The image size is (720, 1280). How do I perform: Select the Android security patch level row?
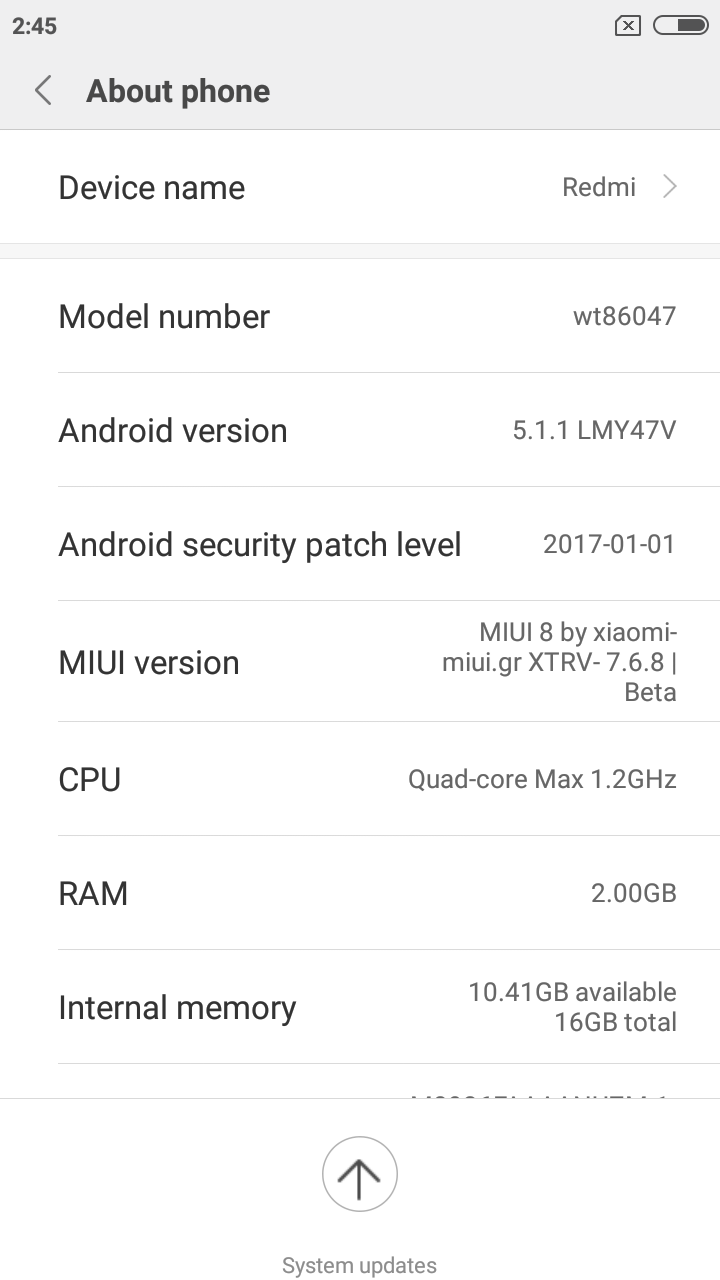(x=360, y=544)
